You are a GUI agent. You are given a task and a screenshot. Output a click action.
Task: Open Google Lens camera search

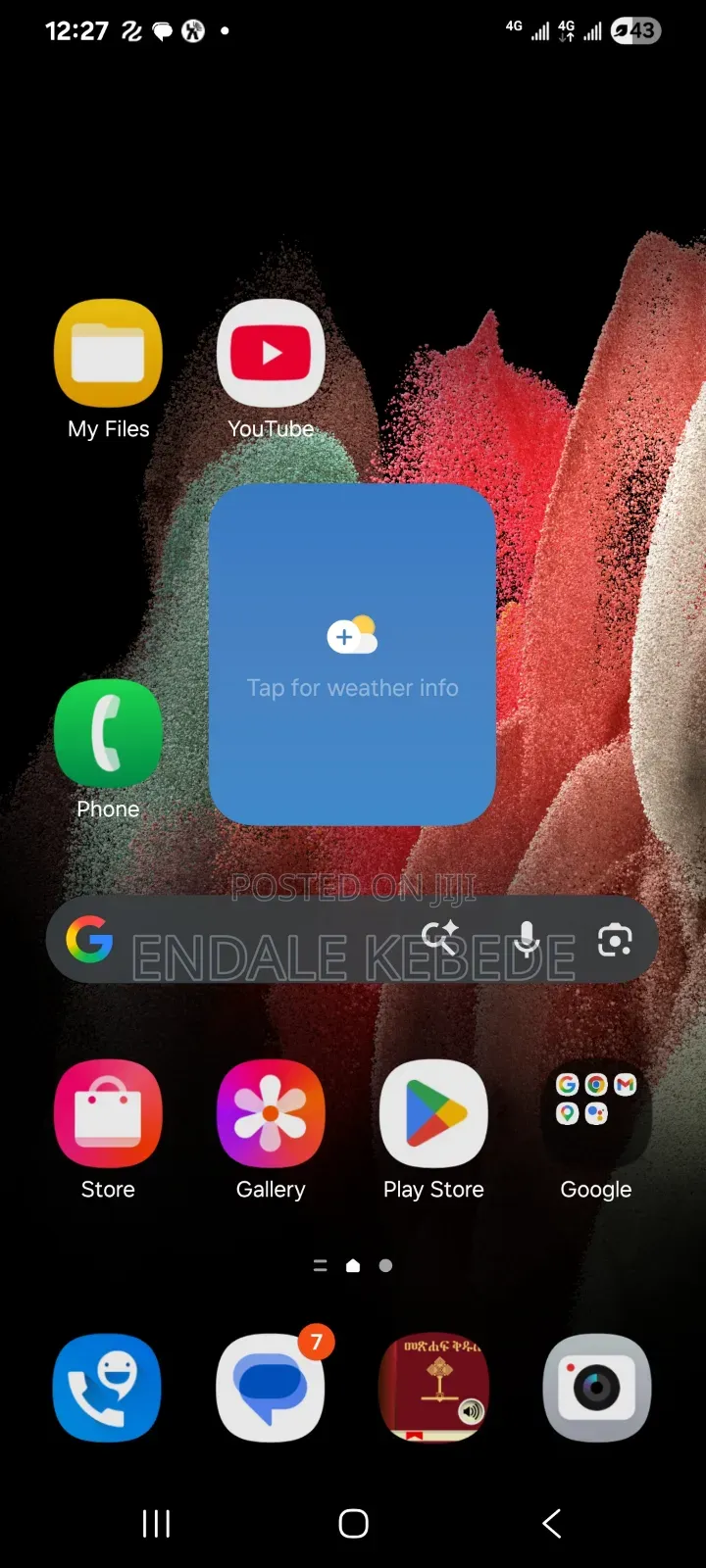[615, 940]
